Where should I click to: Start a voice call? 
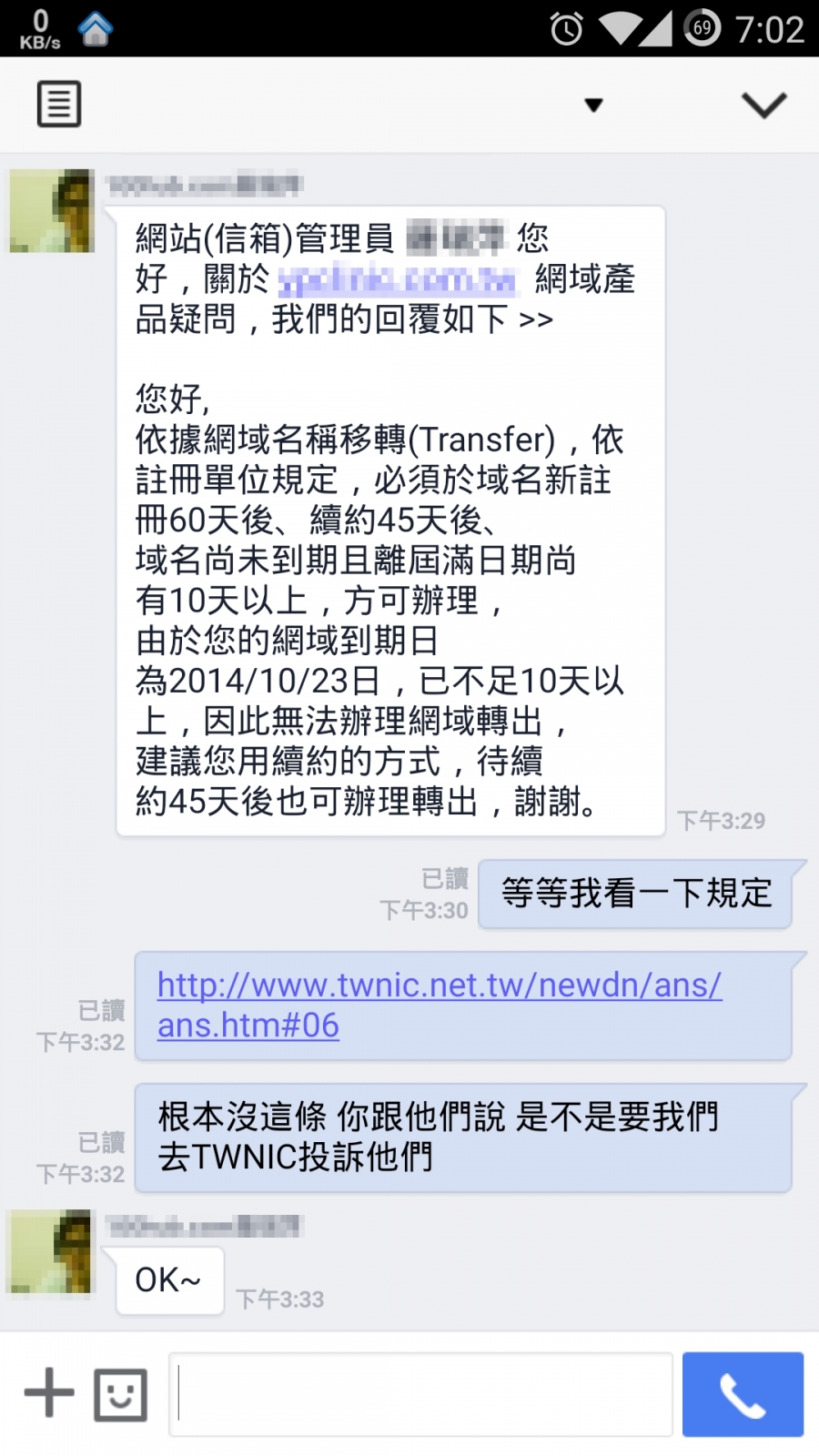[743, 1394]
